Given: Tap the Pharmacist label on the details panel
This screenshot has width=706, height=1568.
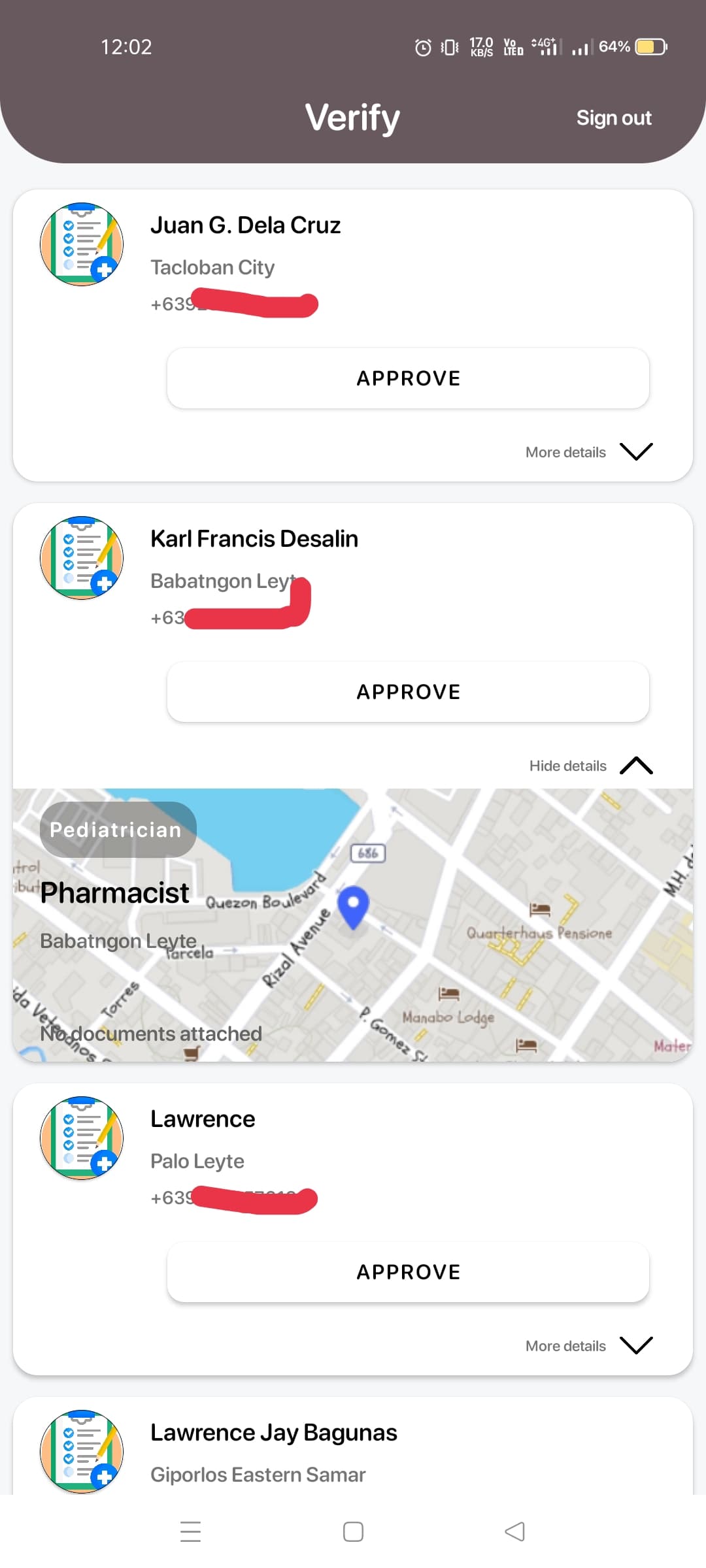Looking at the screenshot, I should tap(114, 892).
